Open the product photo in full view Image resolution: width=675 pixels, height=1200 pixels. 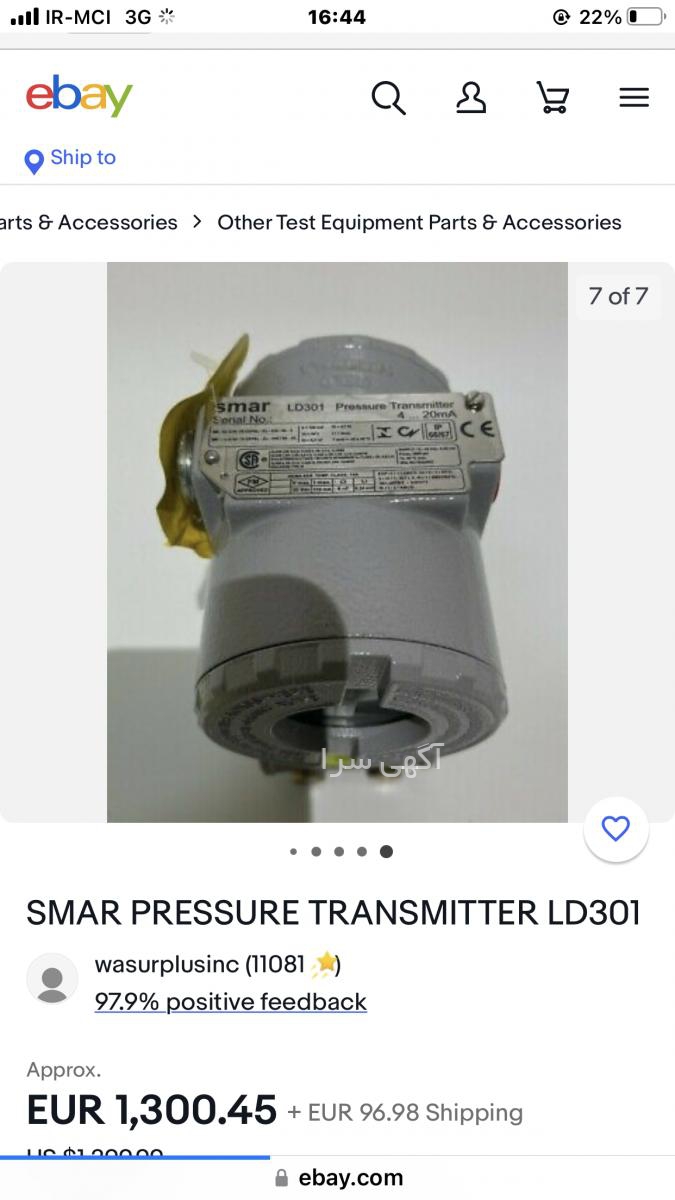coord(337,542)
